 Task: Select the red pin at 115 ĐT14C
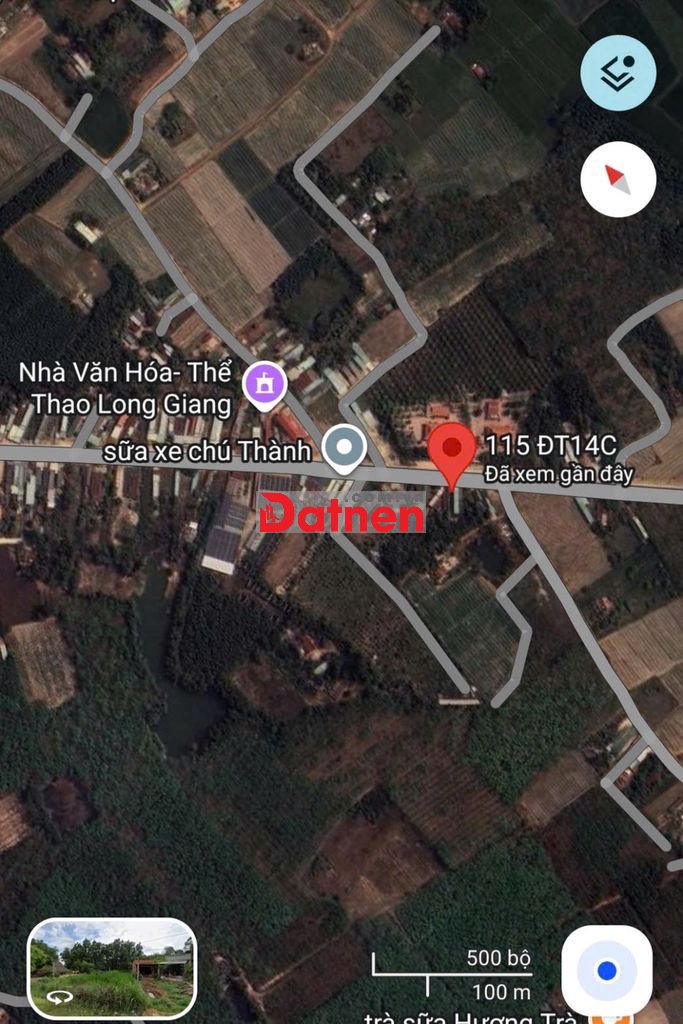(452, 449)
